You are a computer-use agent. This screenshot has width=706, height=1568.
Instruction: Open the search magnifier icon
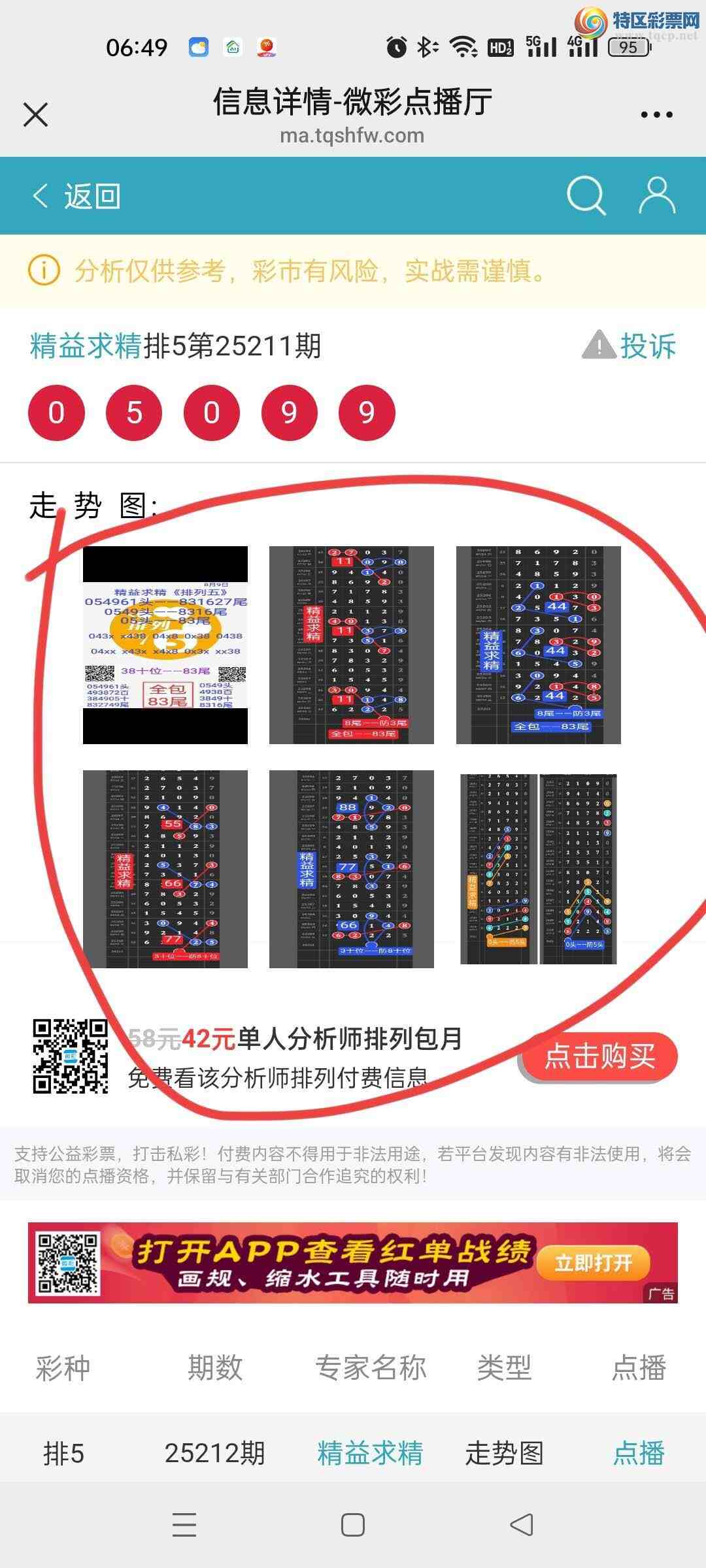pyautogui.click(x=586, y=195)
